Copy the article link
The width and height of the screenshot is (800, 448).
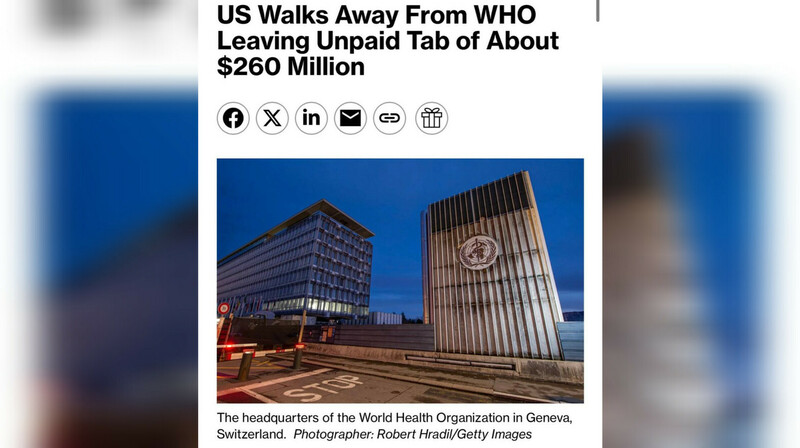[x=389, y=118]
